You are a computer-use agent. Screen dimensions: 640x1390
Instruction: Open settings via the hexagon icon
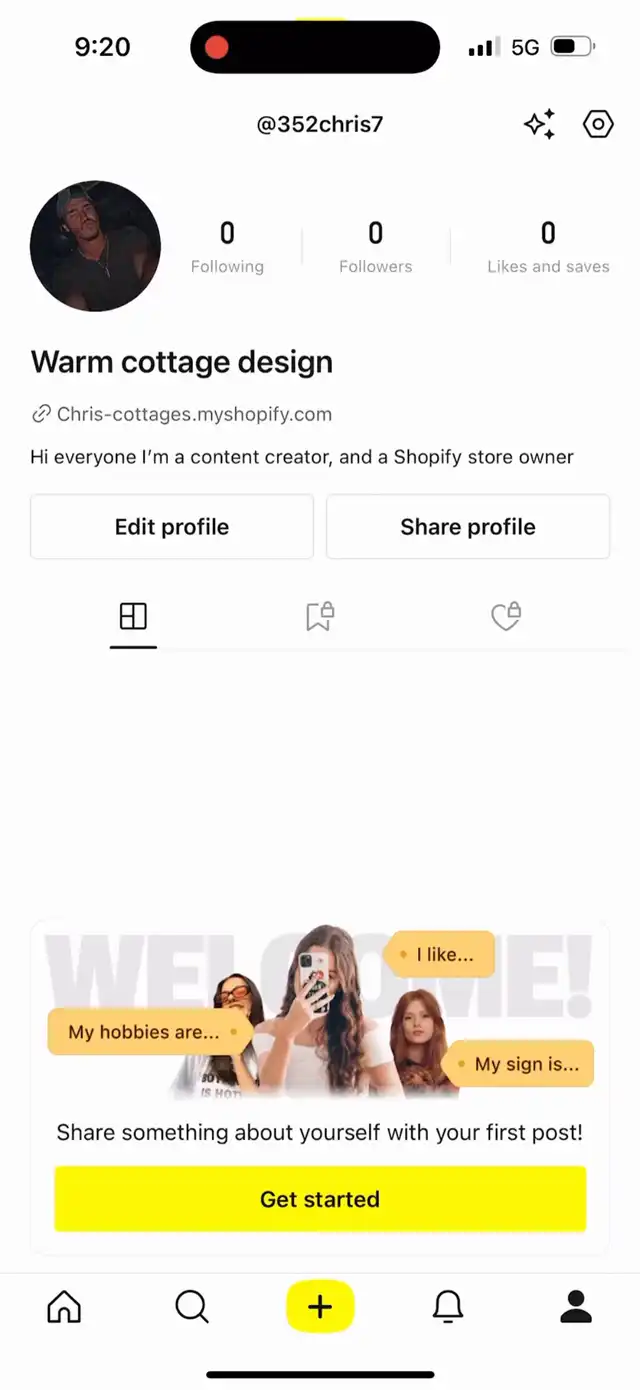598,124
